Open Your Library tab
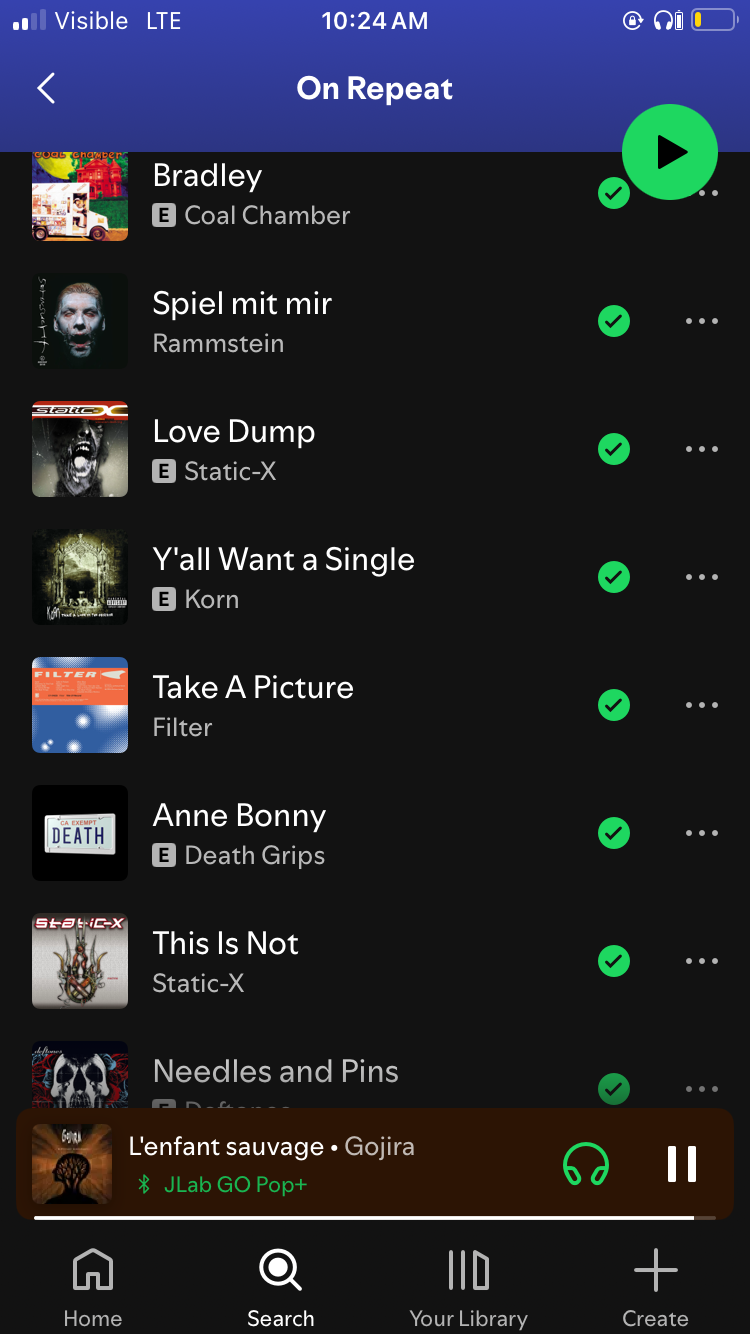 click(x=468, y=1286)
